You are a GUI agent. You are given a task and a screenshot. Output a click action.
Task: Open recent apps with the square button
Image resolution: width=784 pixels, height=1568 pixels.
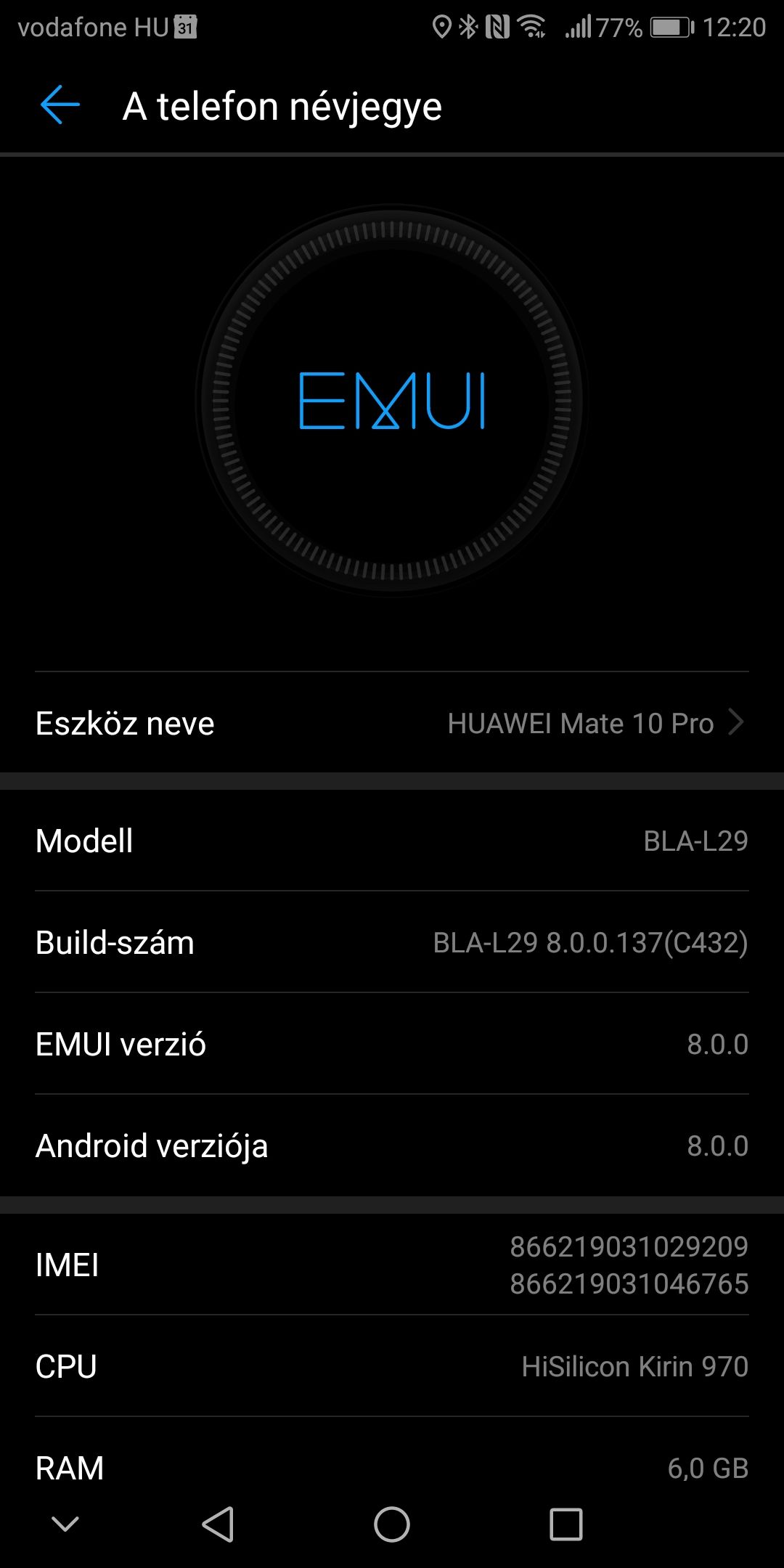pos(566,1523)
